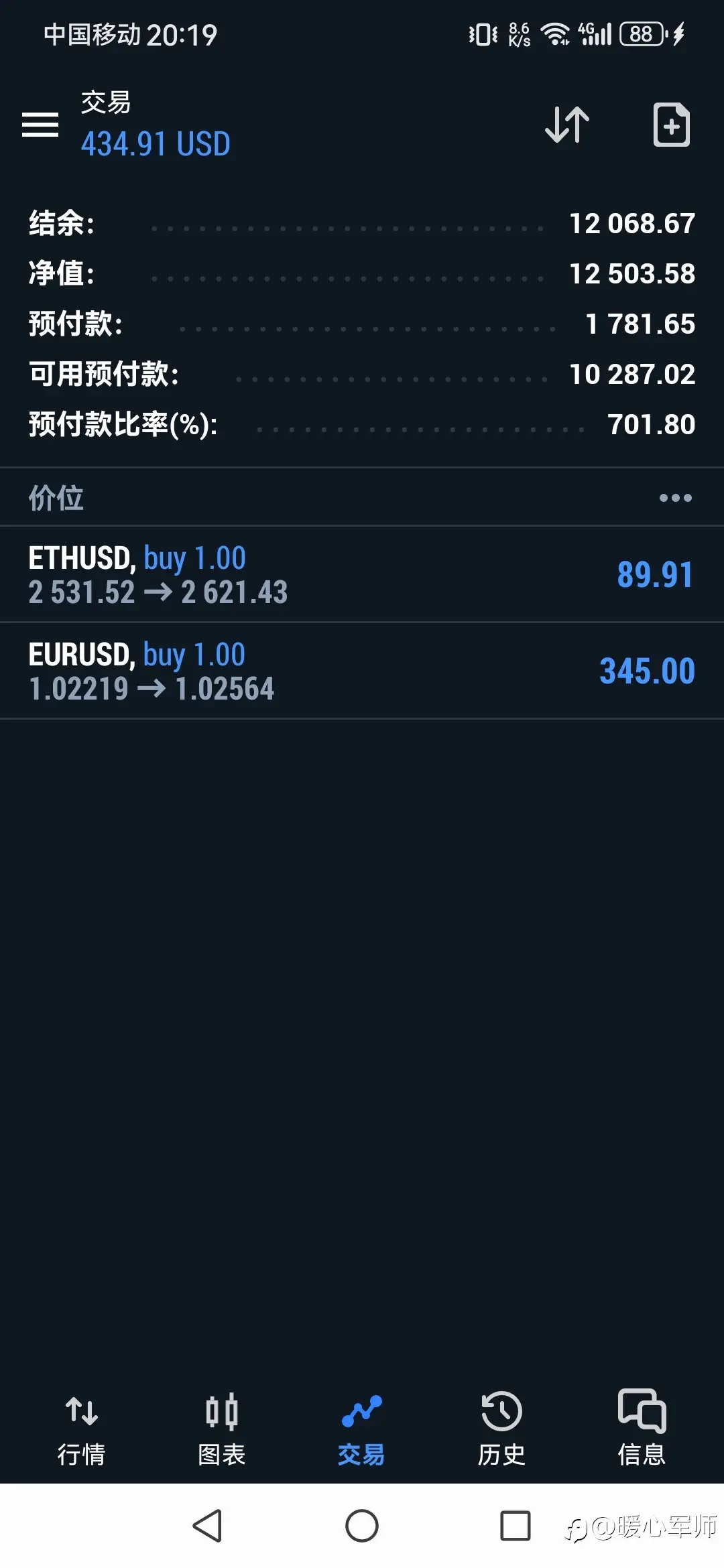Image resolution: width=724 pixels, height=1568 pixels.
Task: Open the ETHUSD buy position
Action: [362, 575]
